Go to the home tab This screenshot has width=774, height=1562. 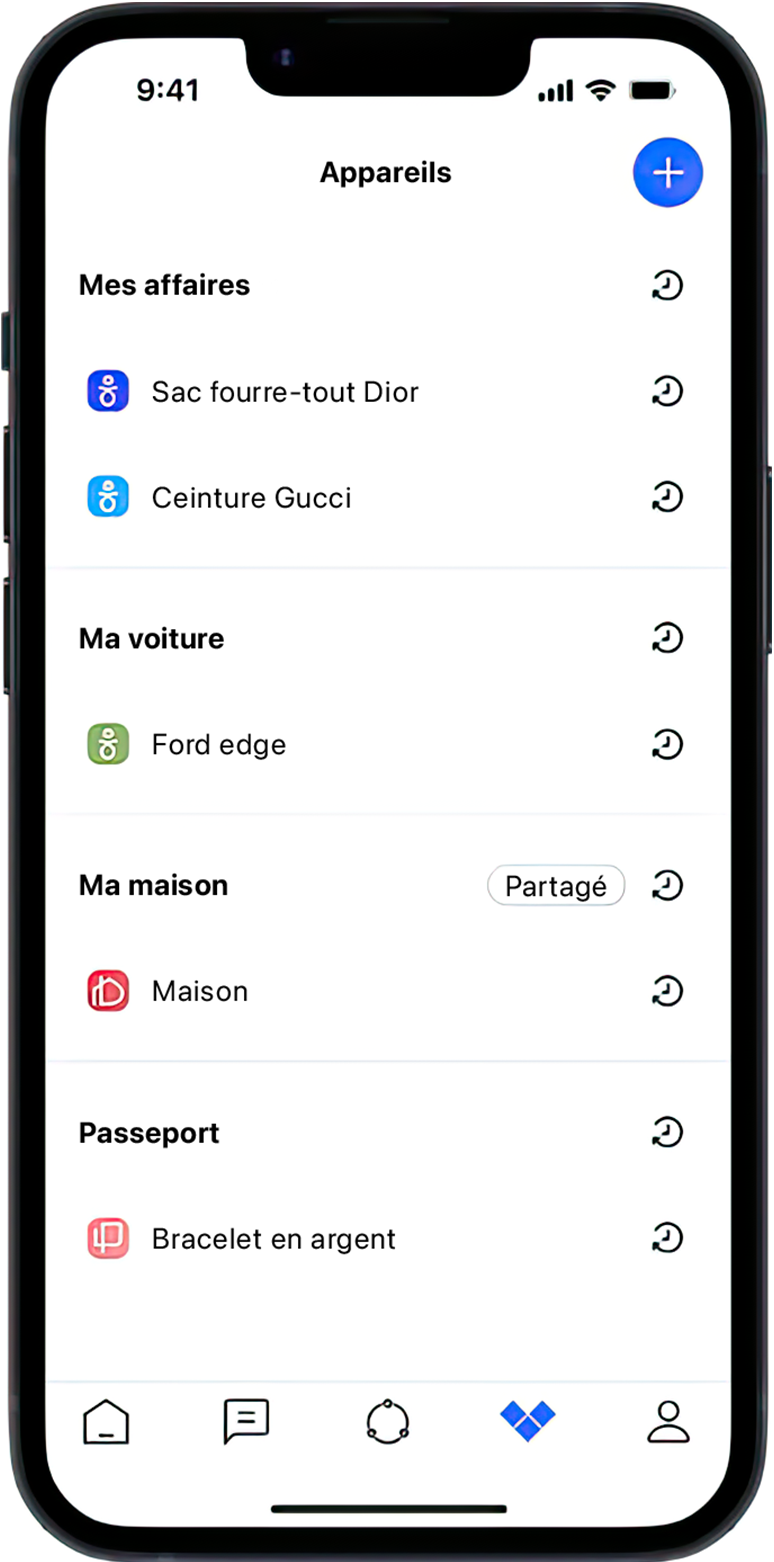pos(106,1421)
